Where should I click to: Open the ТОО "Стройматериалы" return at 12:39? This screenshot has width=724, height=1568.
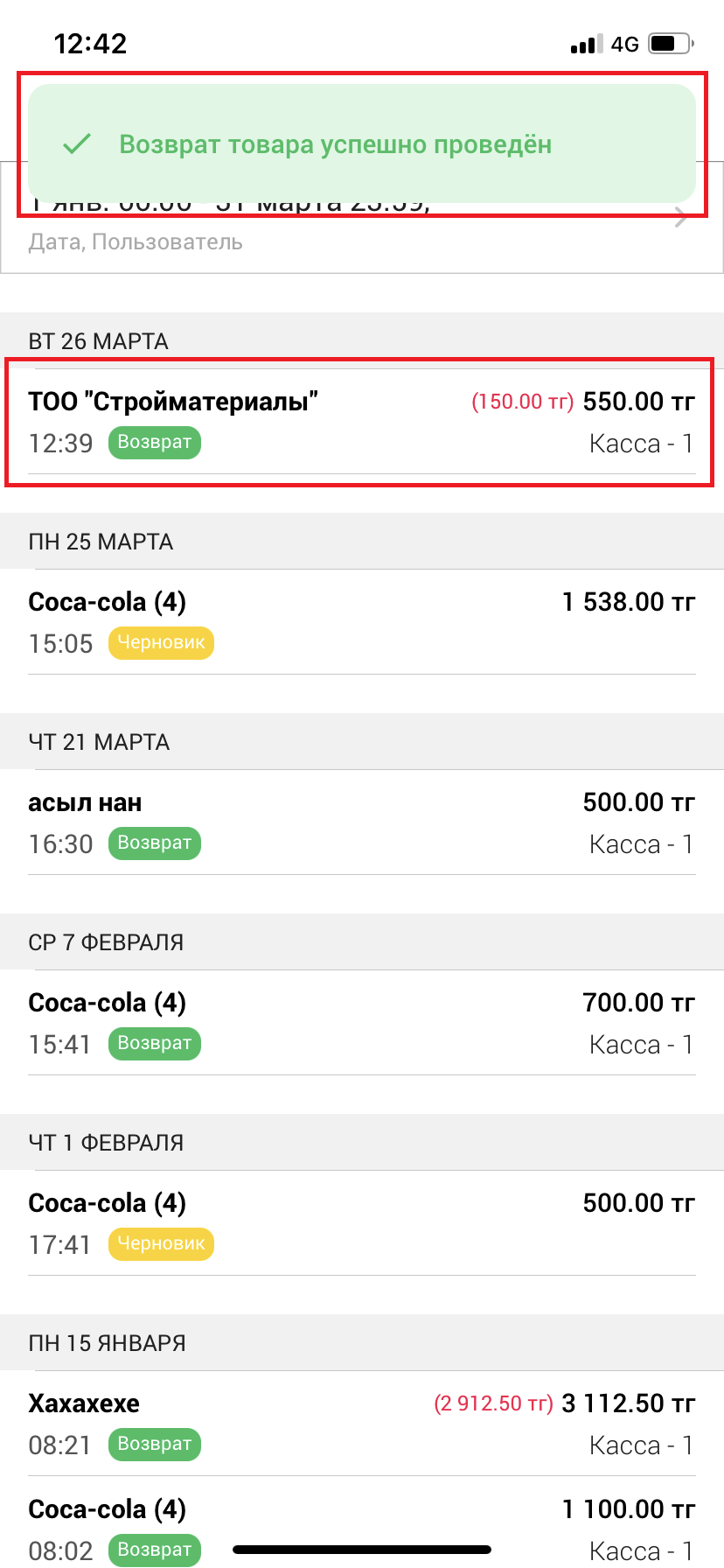(362, 422)
